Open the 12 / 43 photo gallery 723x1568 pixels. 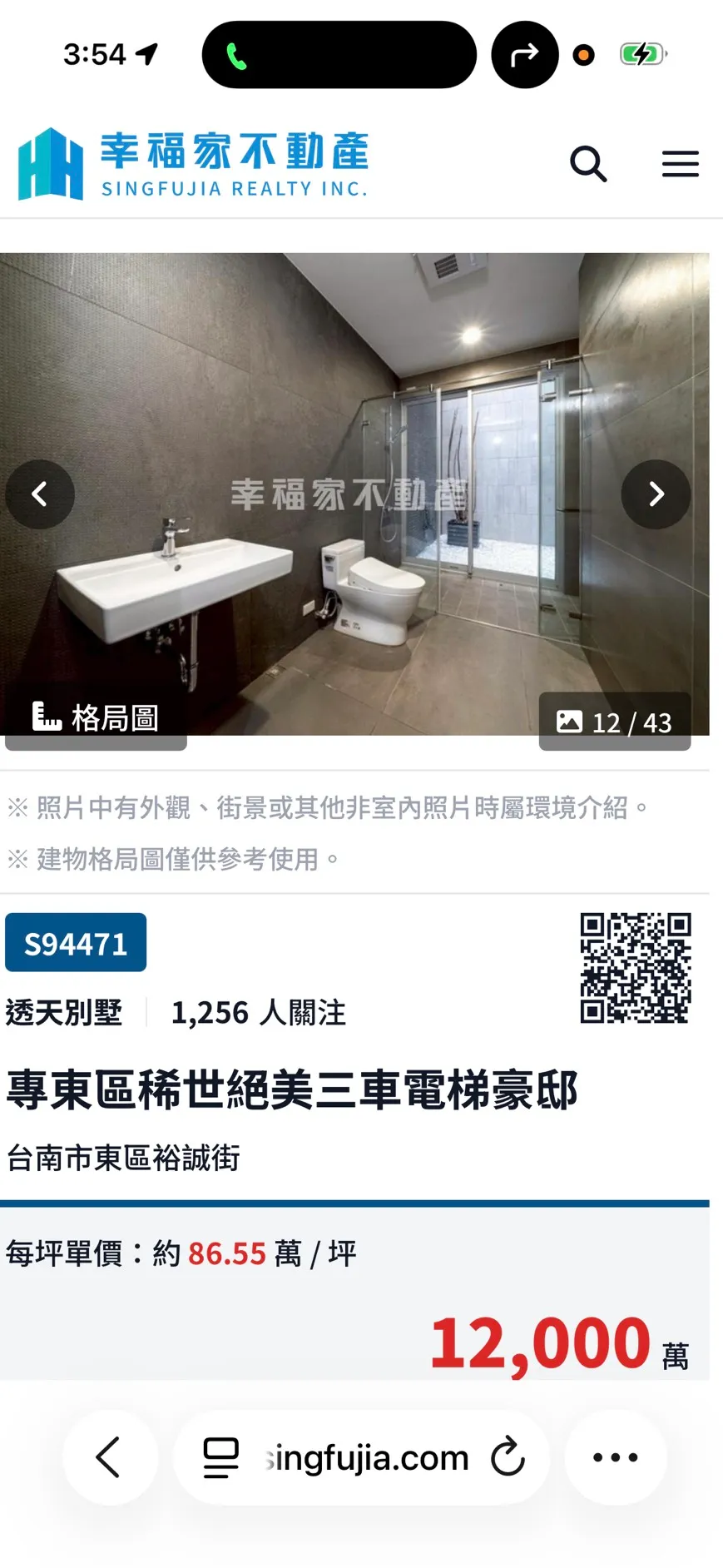tap(615, 722)
